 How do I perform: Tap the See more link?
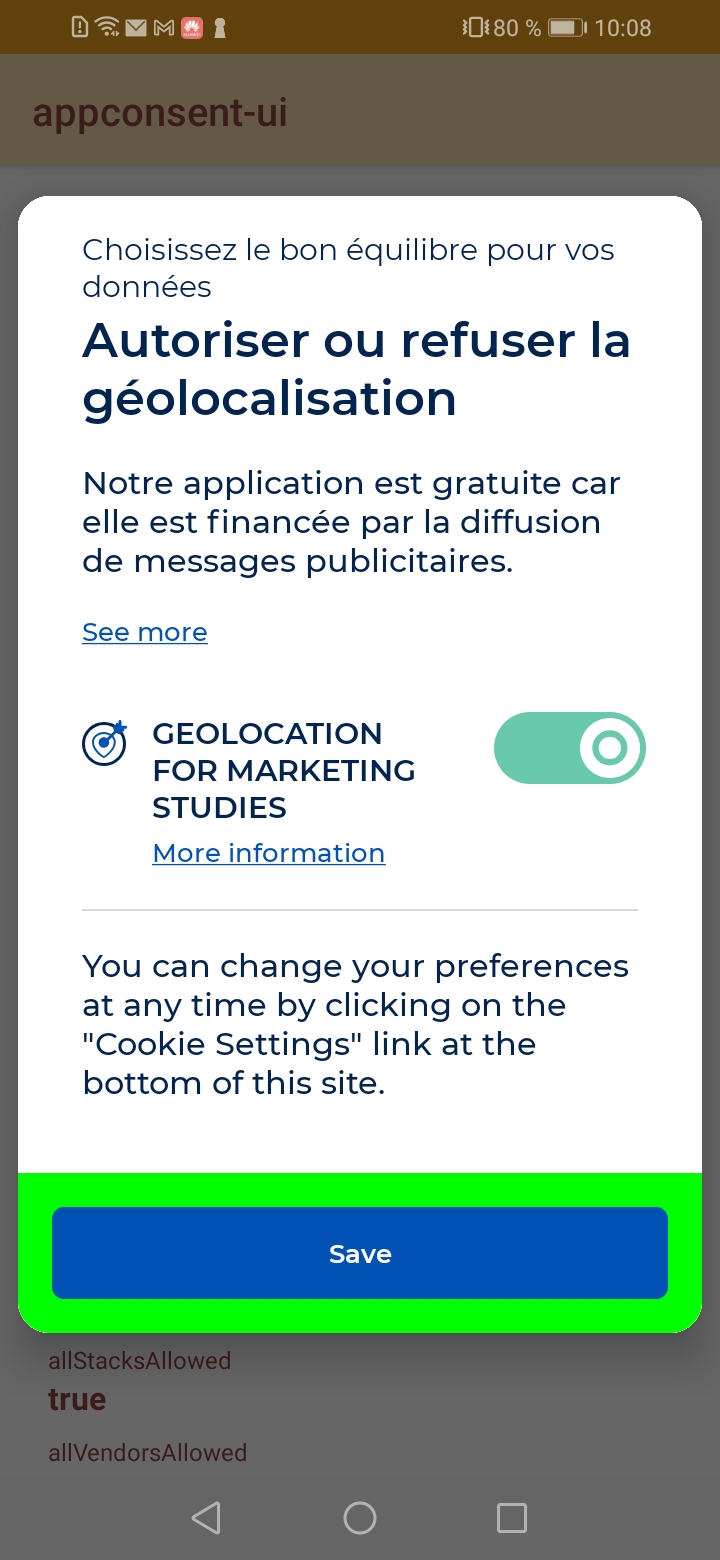[x=145, y=632]
